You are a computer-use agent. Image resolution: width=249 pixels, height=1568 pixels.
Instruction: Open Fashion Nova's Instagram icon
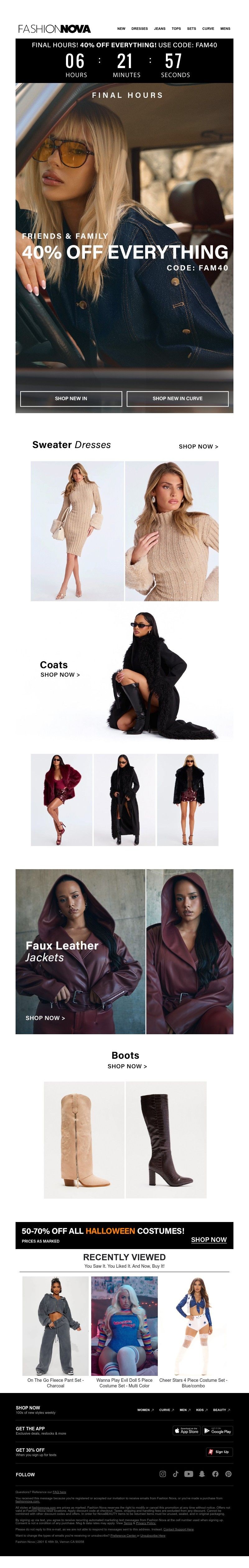point(162,1473)
